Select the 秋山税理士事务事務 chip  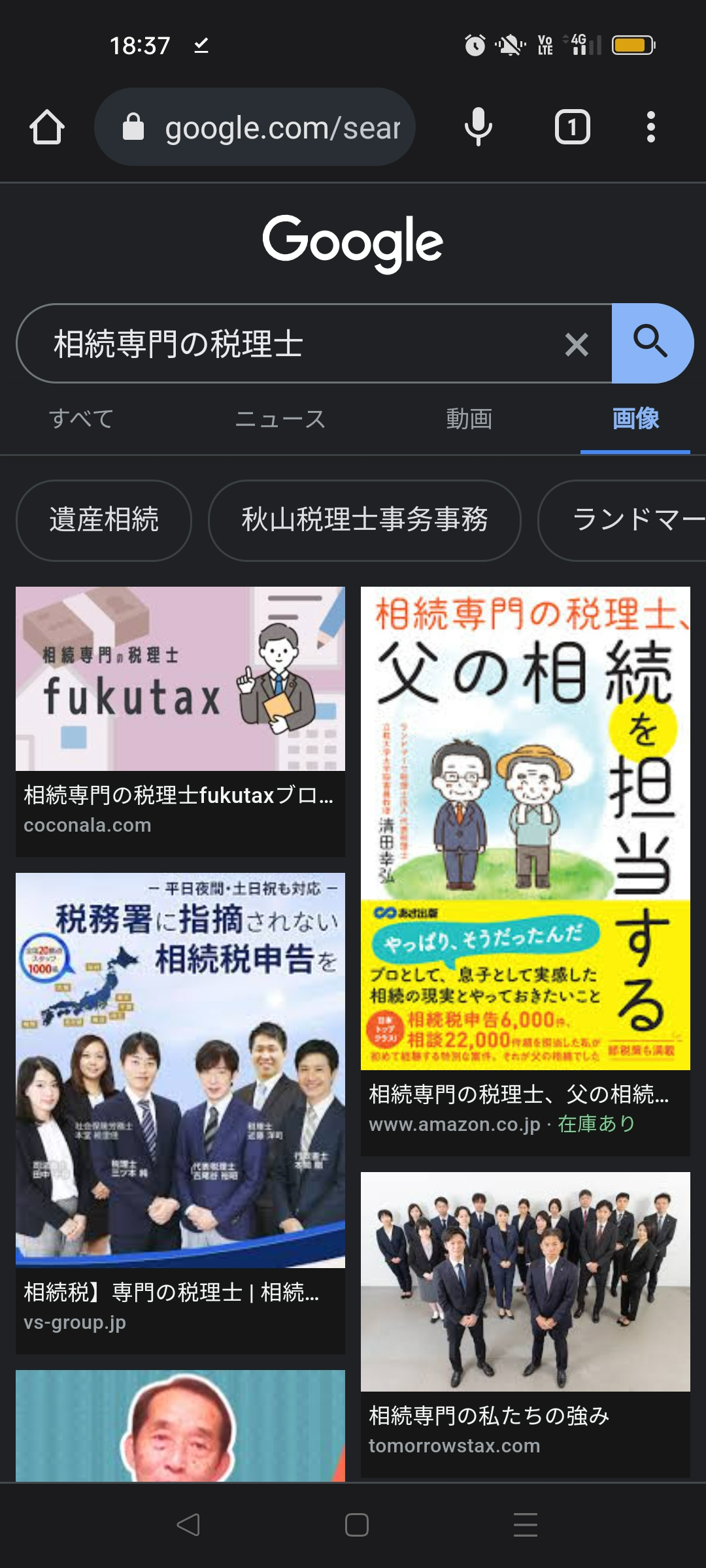click(x=365, y=520)
